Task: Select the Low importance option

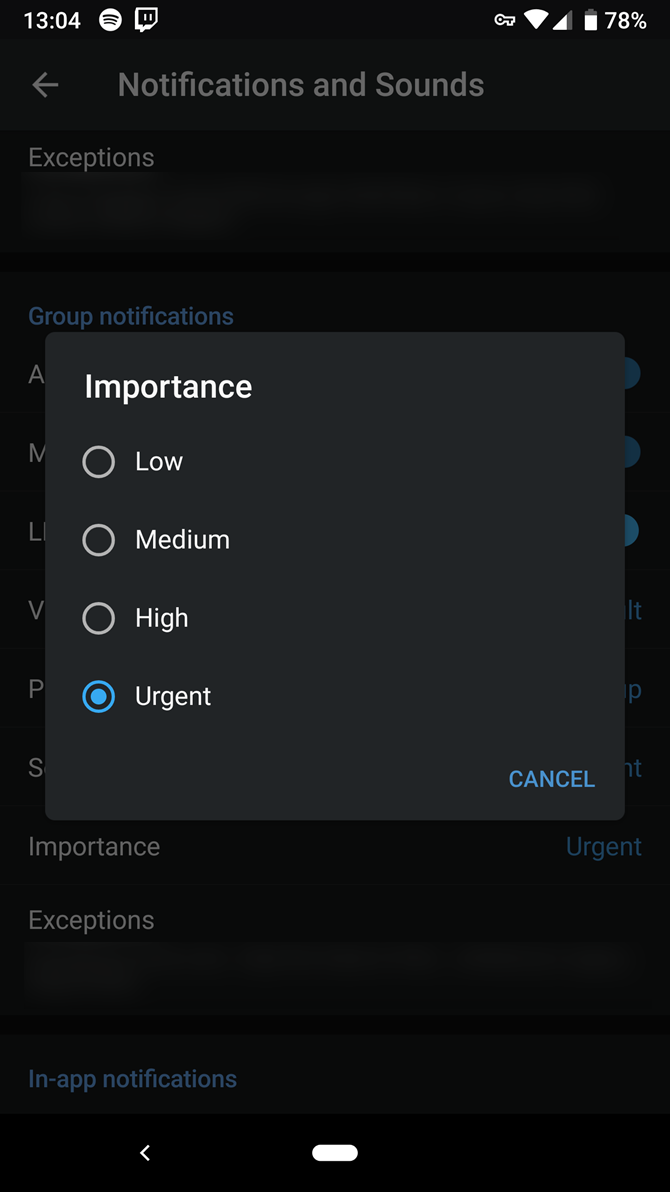Action: [99, 462]
